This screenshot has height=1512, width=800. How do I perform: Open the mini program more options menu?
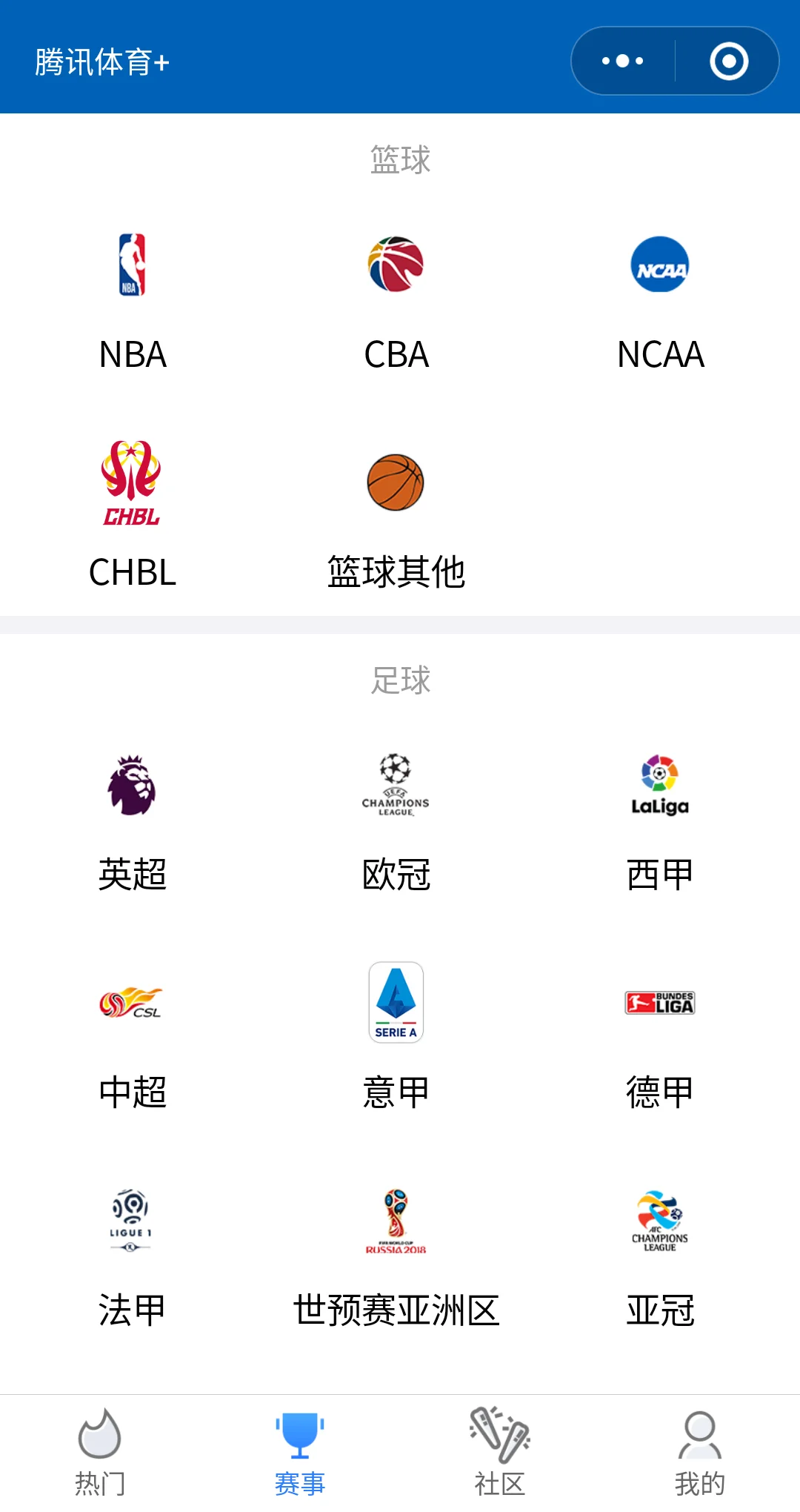[x=623, y=61]
